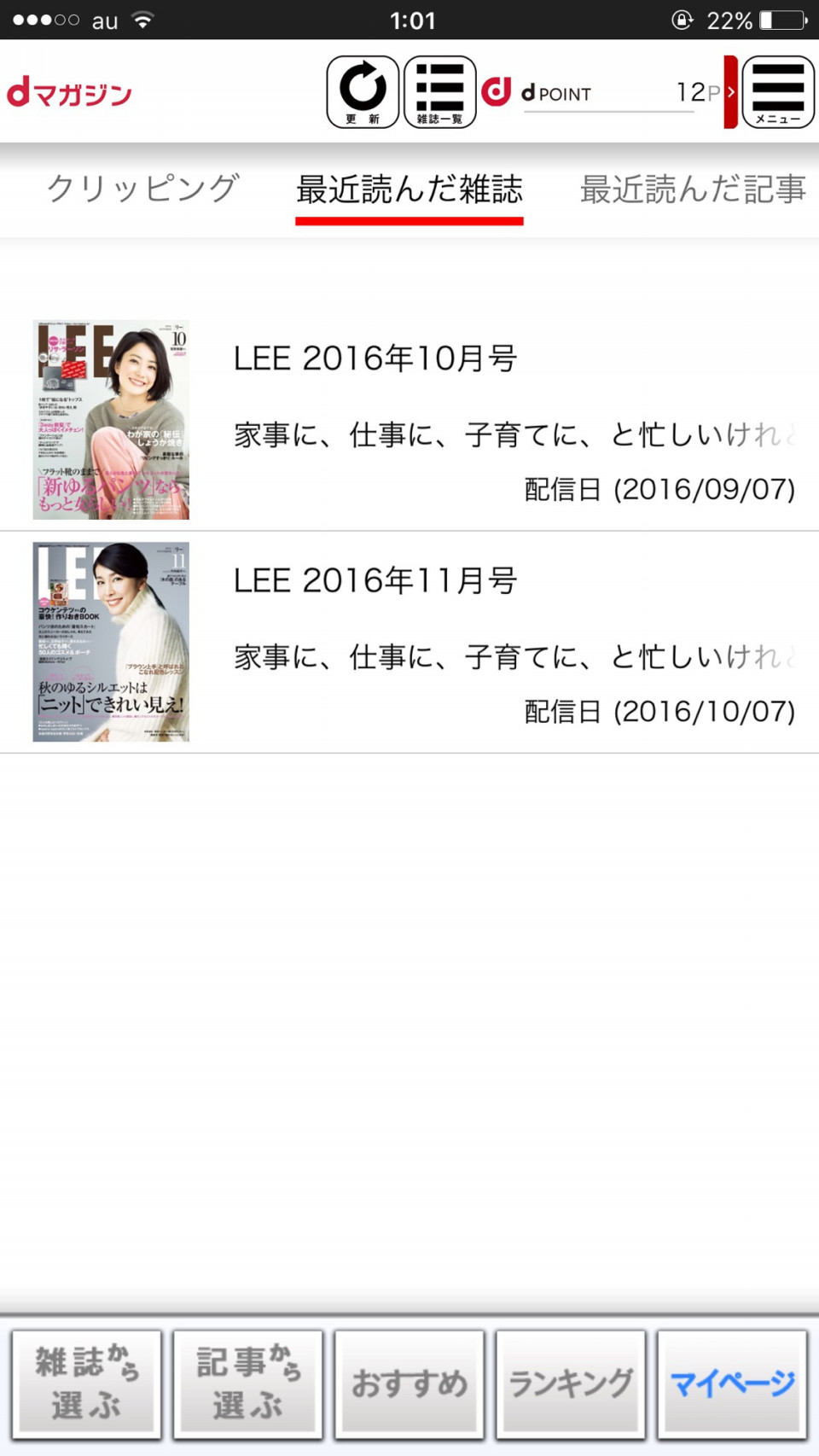
Task: Tap the 更新 refresh button
Action: click(x=363, y=92)
